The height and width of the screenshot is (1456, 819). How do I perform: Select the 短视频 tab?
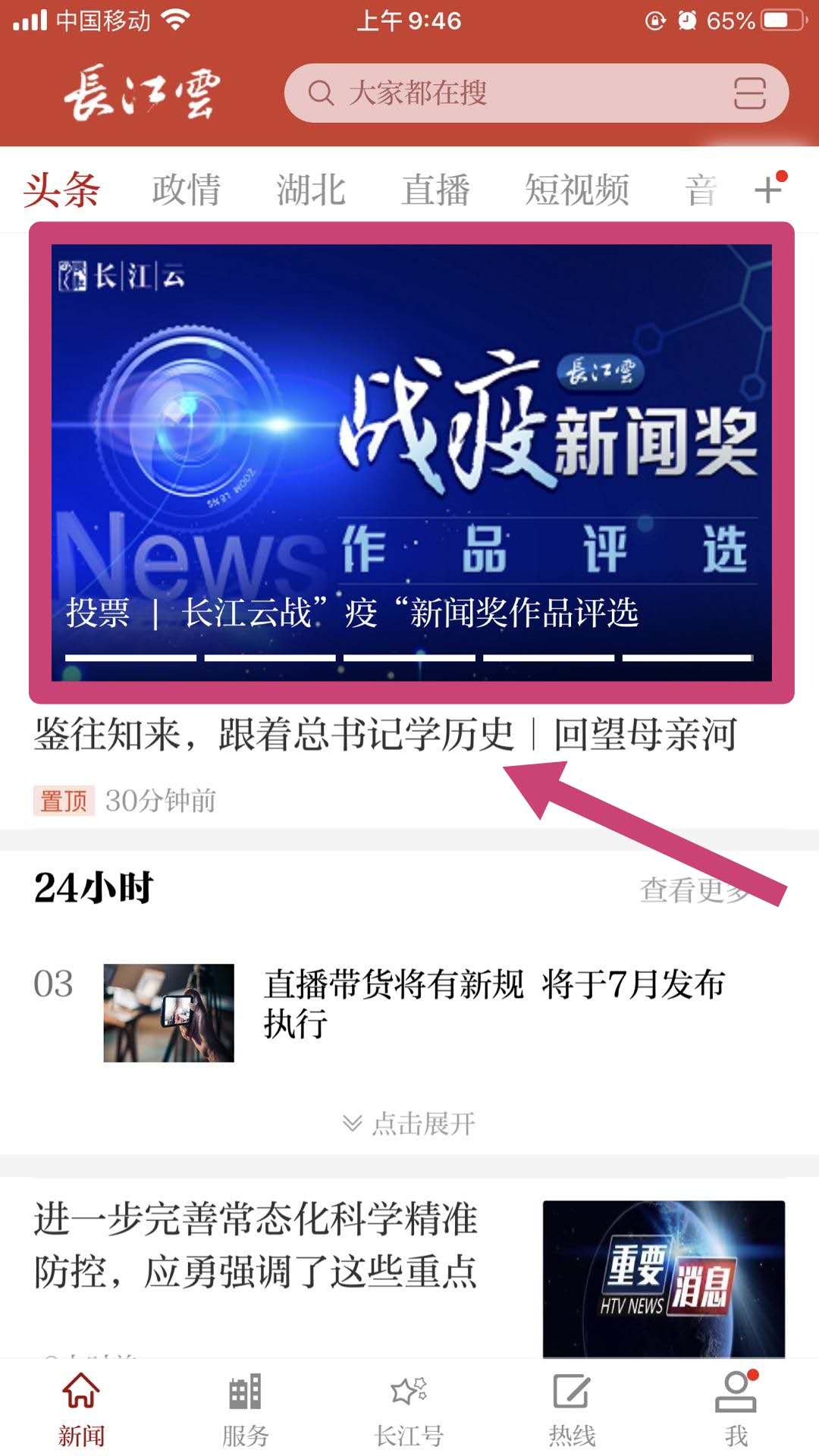[577, 190]
